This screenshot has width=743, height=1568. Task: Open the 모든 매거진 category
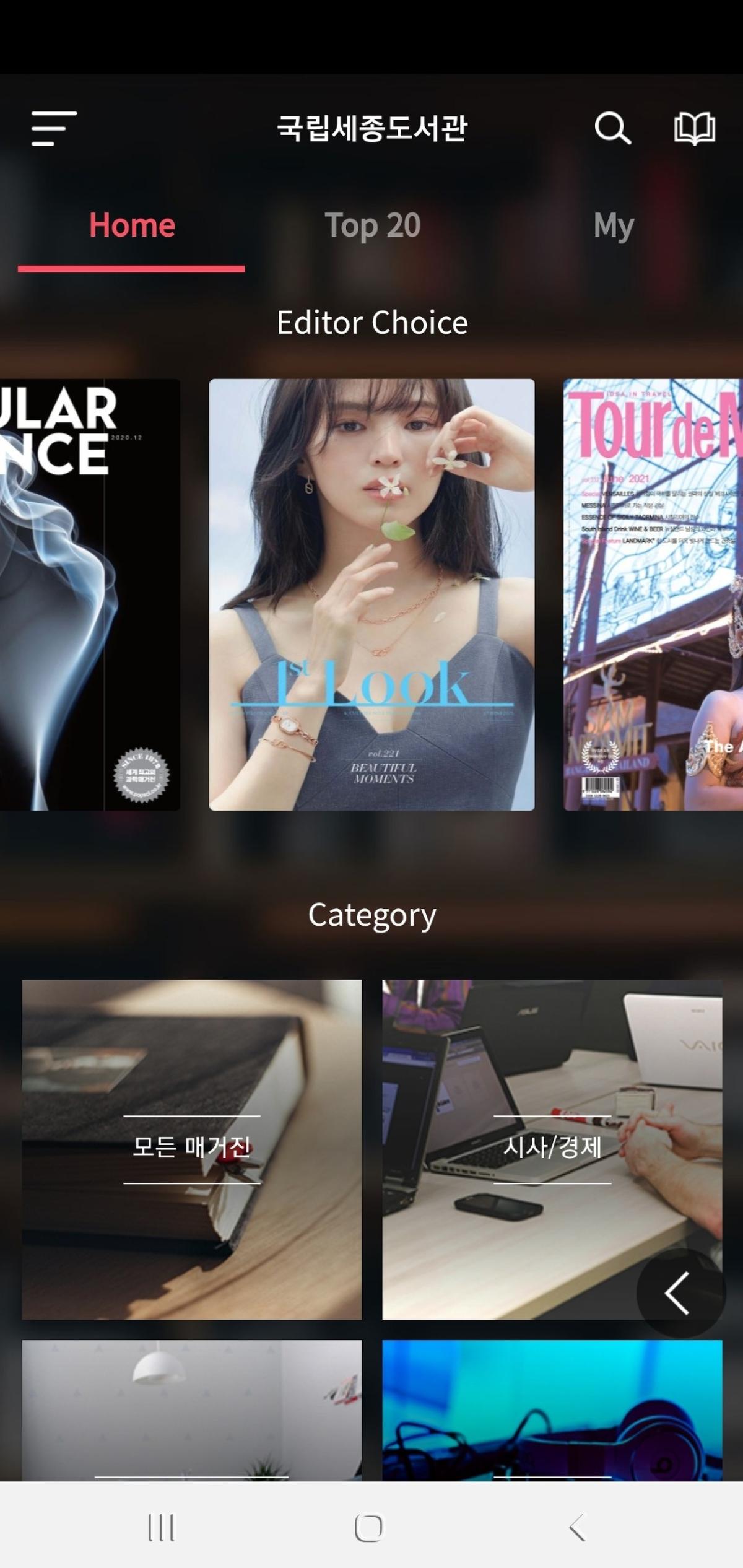point(191,1149)
